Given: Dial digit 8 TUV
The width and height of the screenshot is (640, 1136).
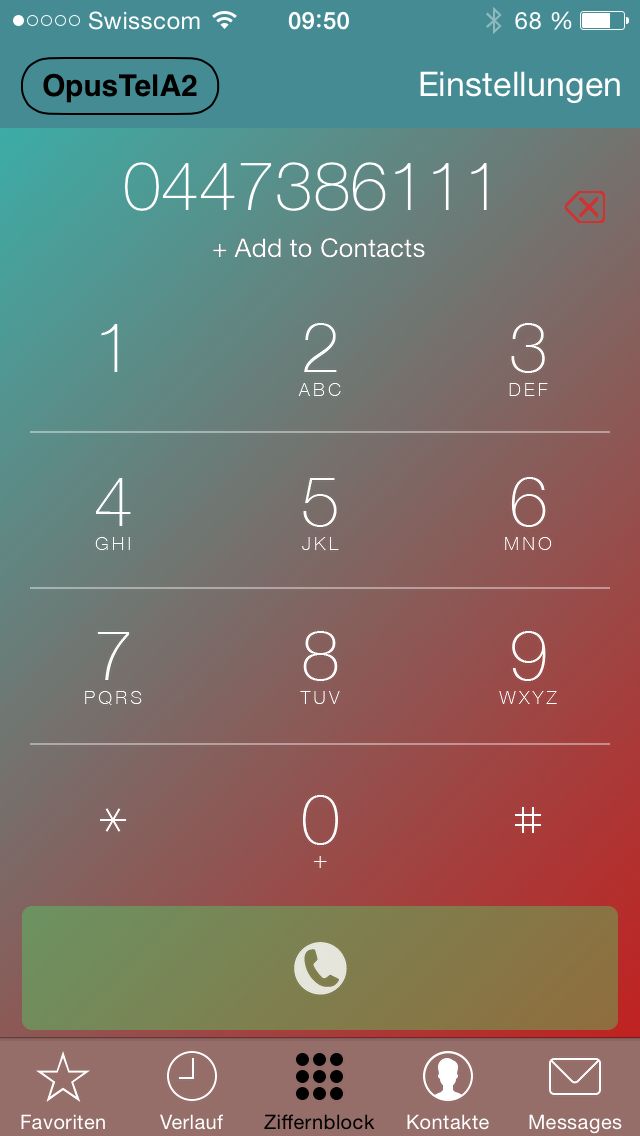Looking at the screenshot, I should [320, 667].
